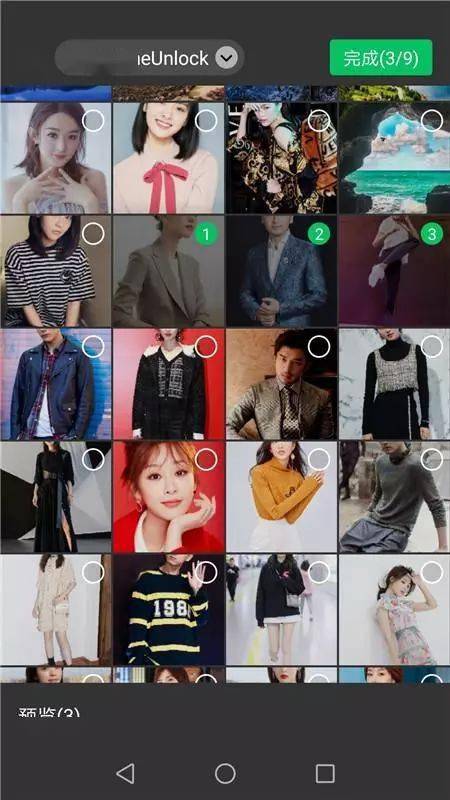Screen dimensions: 450x800
Task: Deselect the blue suit photo marked 2
Action: 319,234
